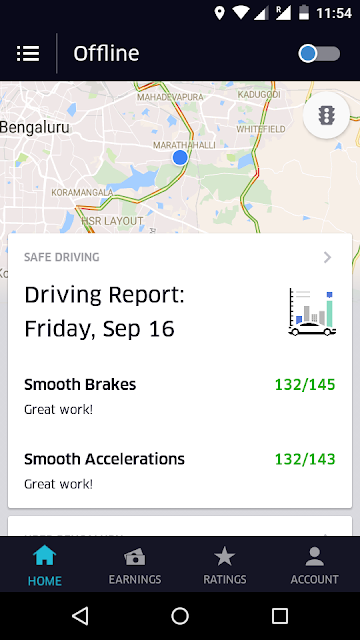360x640 pixels.
Task: Toggle the Offline switch to go online
Action: point(319,53)
